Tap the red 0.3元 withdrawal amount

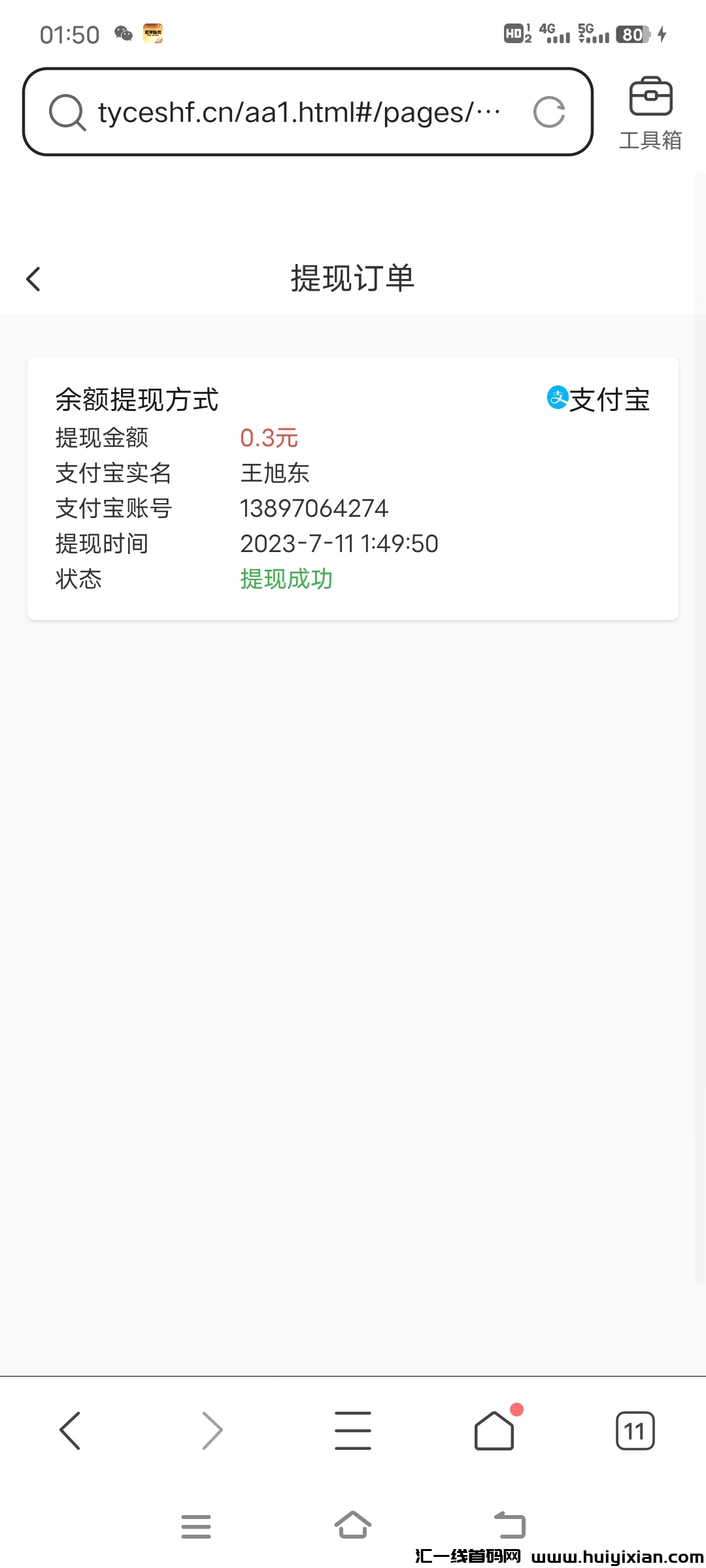coord(268,438)
